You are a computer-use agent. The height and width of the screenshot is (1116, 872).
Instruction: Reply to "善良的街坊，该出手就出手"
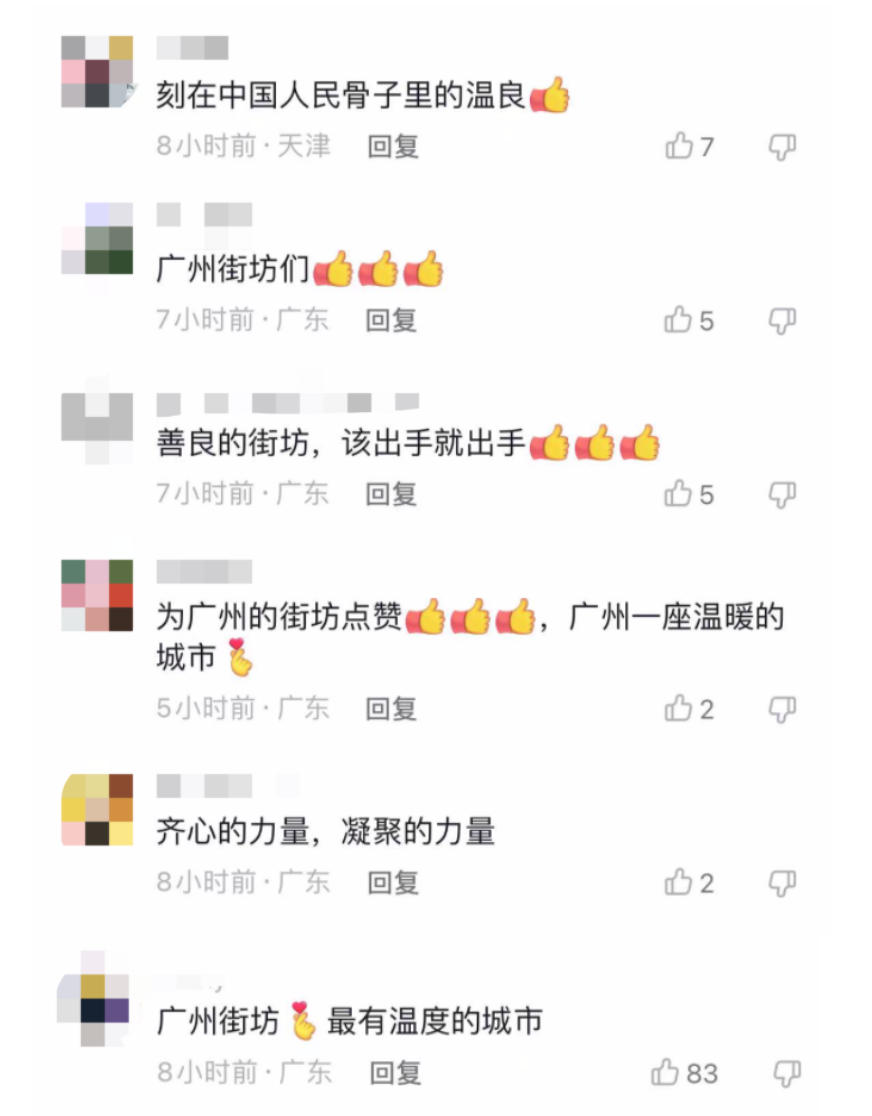point(391,494)
